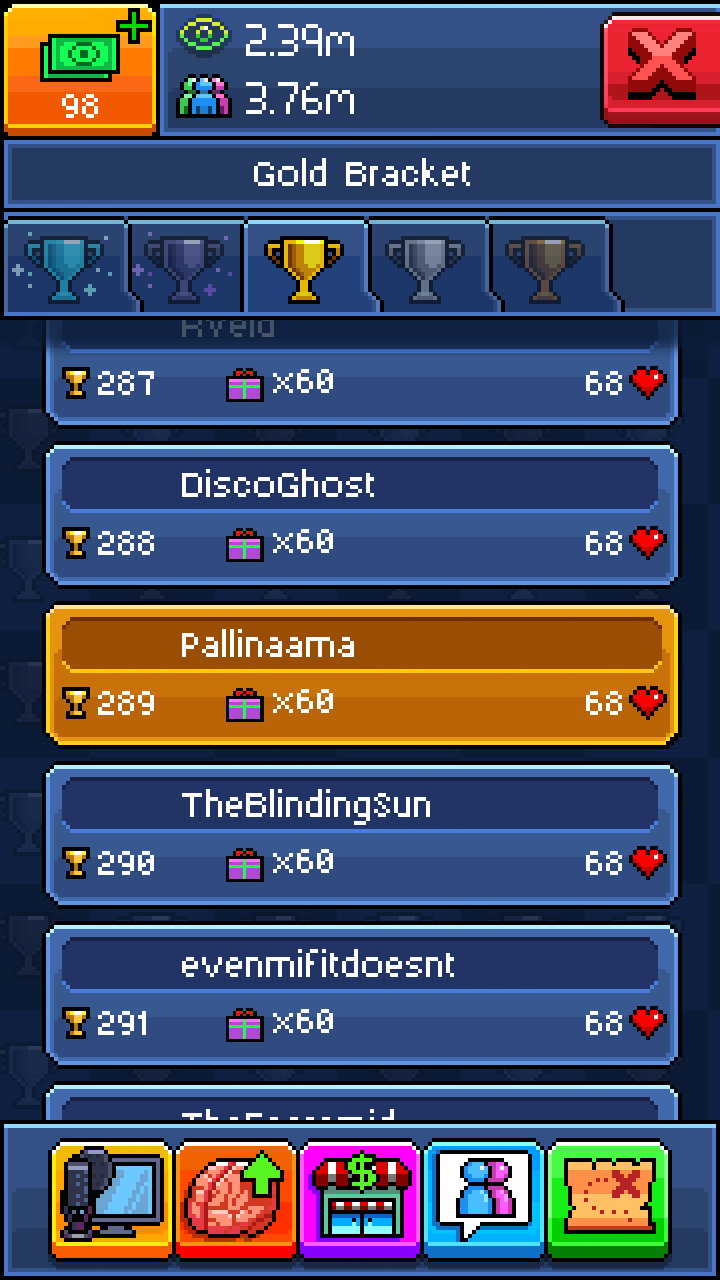The image size is (720, 1280).
Task: Tap the green cash plus button
Action: [x=80, y=68]
